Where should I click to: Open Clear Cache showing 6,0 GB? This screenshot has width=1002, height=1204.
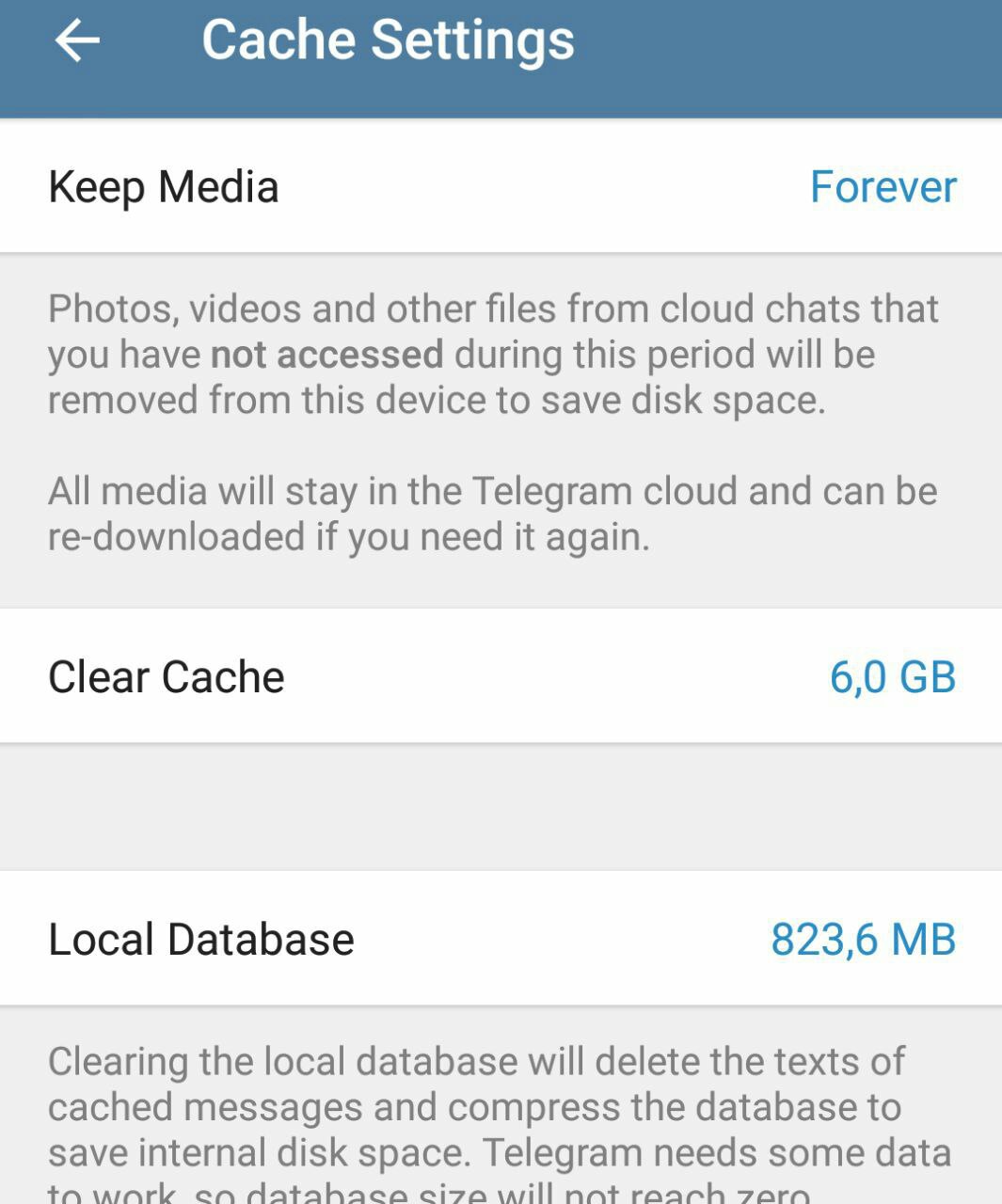pos(501,676)
